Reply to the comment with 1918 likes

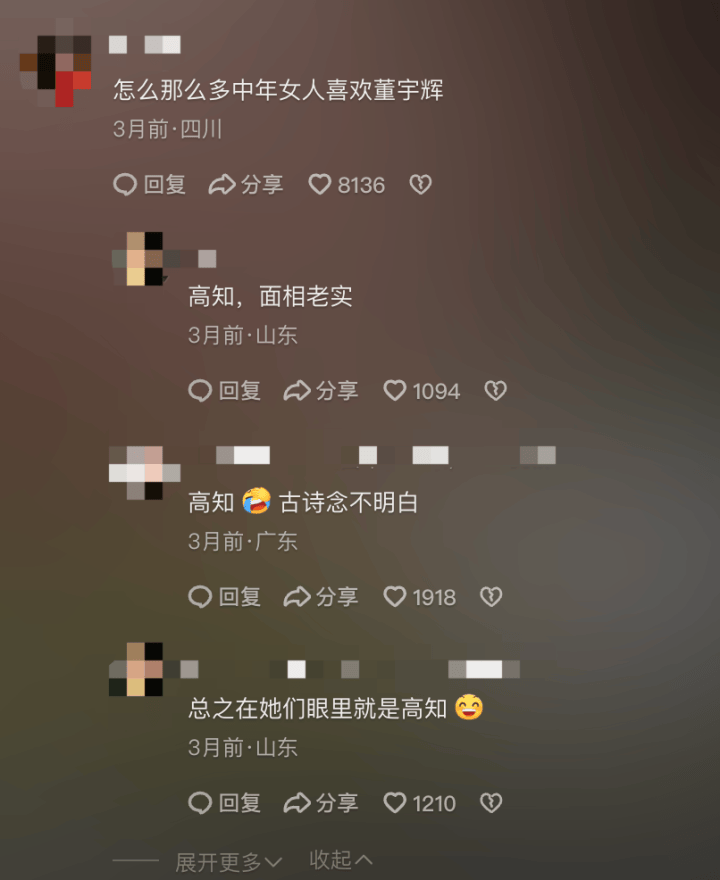pyautogui.click(x=224, y=596)
